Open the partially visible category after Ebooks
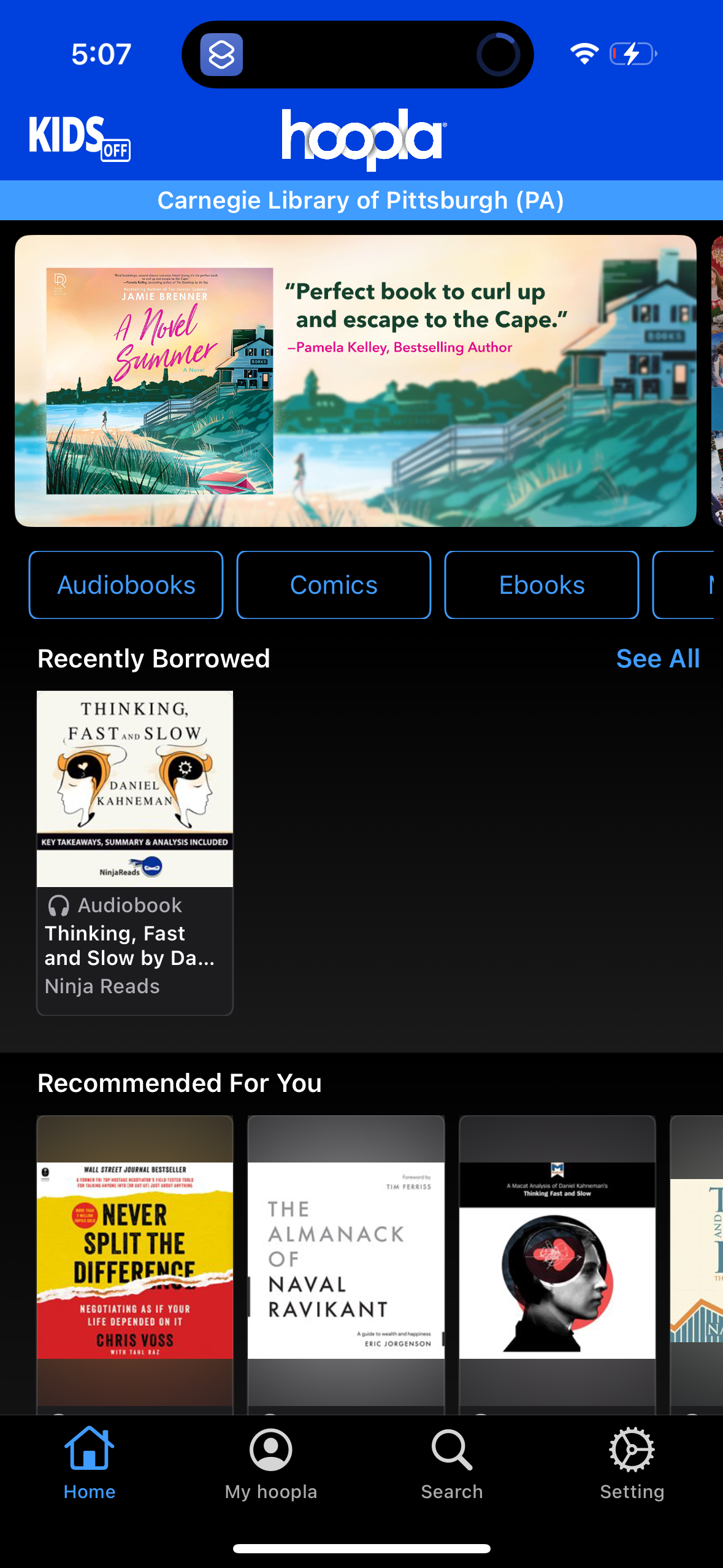 (705, 584)
